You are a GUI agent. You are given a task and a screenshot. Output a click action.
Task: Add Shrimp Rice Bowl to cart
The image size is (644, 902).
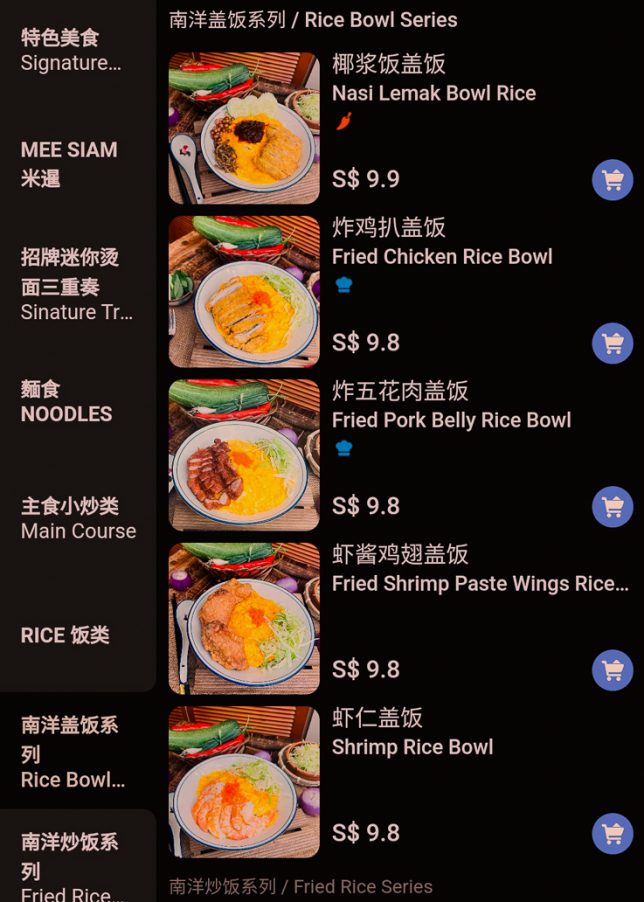tap(612, 833)
